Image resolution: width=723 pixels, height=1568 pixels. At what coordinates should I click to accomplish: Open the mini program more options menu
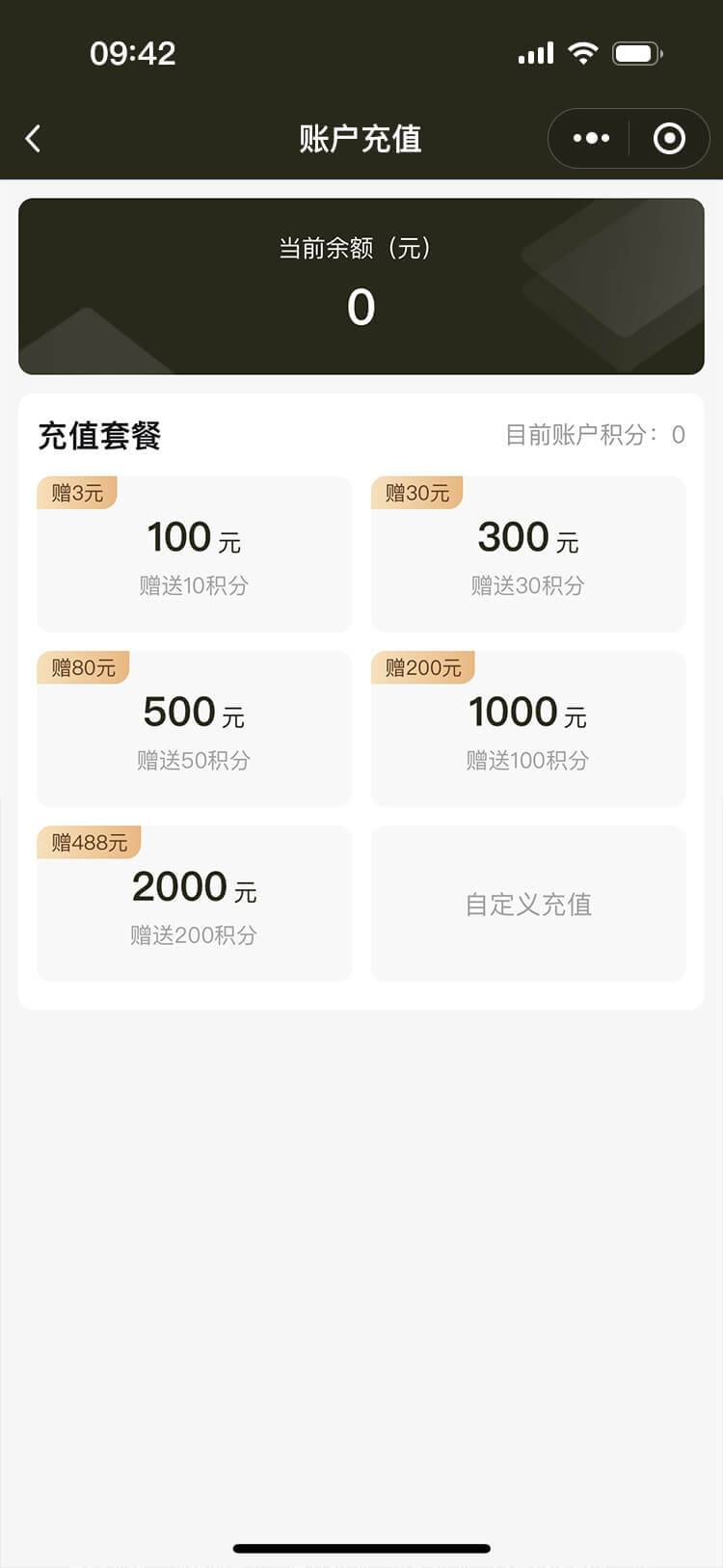[x=591, y=139]
